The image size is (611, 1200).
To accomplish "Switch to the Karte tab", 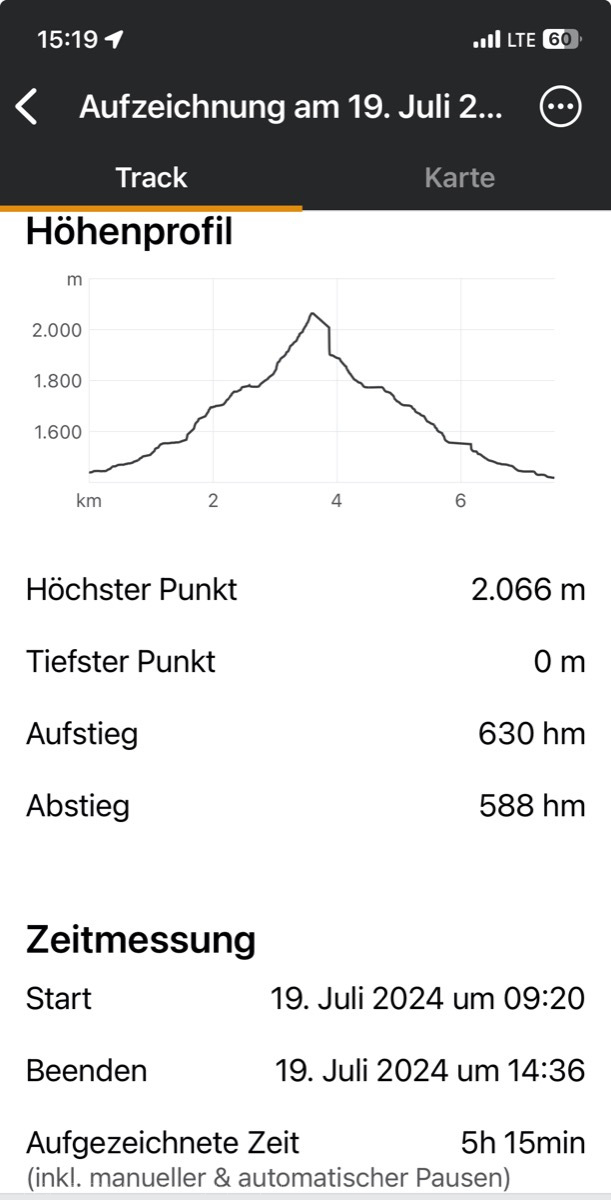I will 459,178.
